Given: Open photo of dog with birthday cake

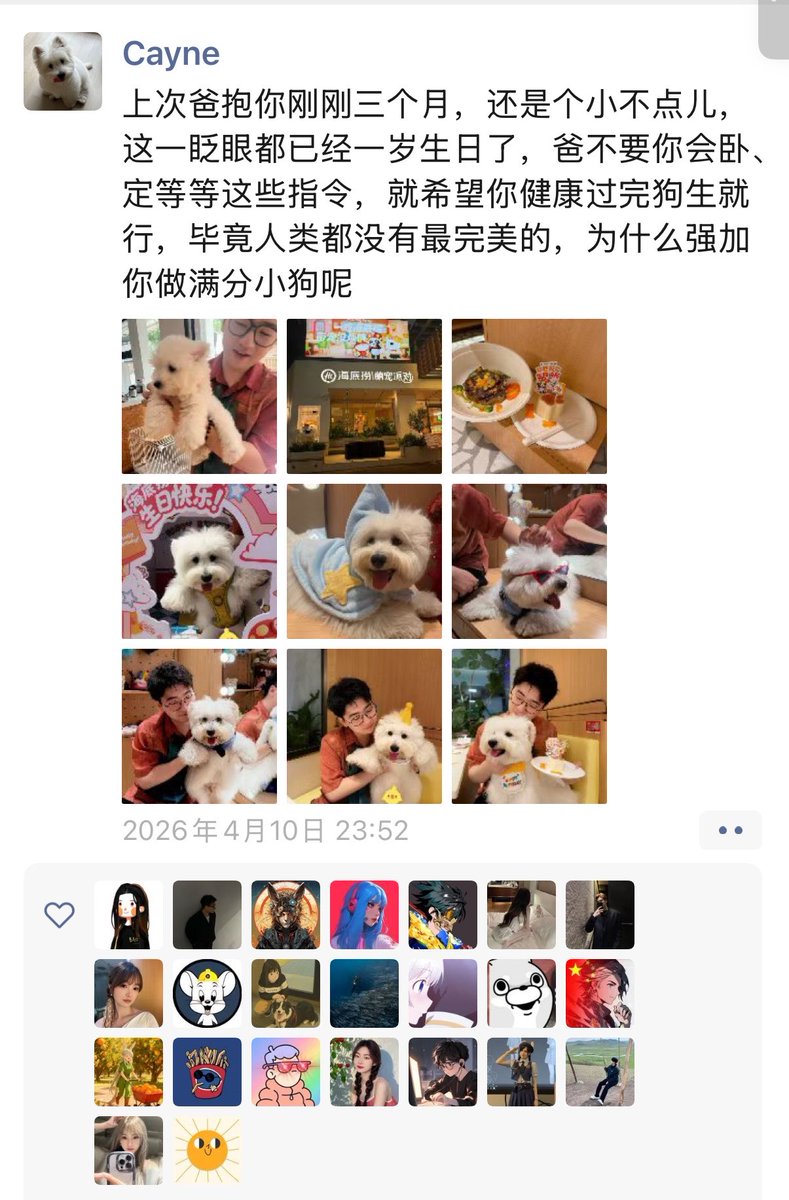Looking at the screenshot, I should coord(529,726).
